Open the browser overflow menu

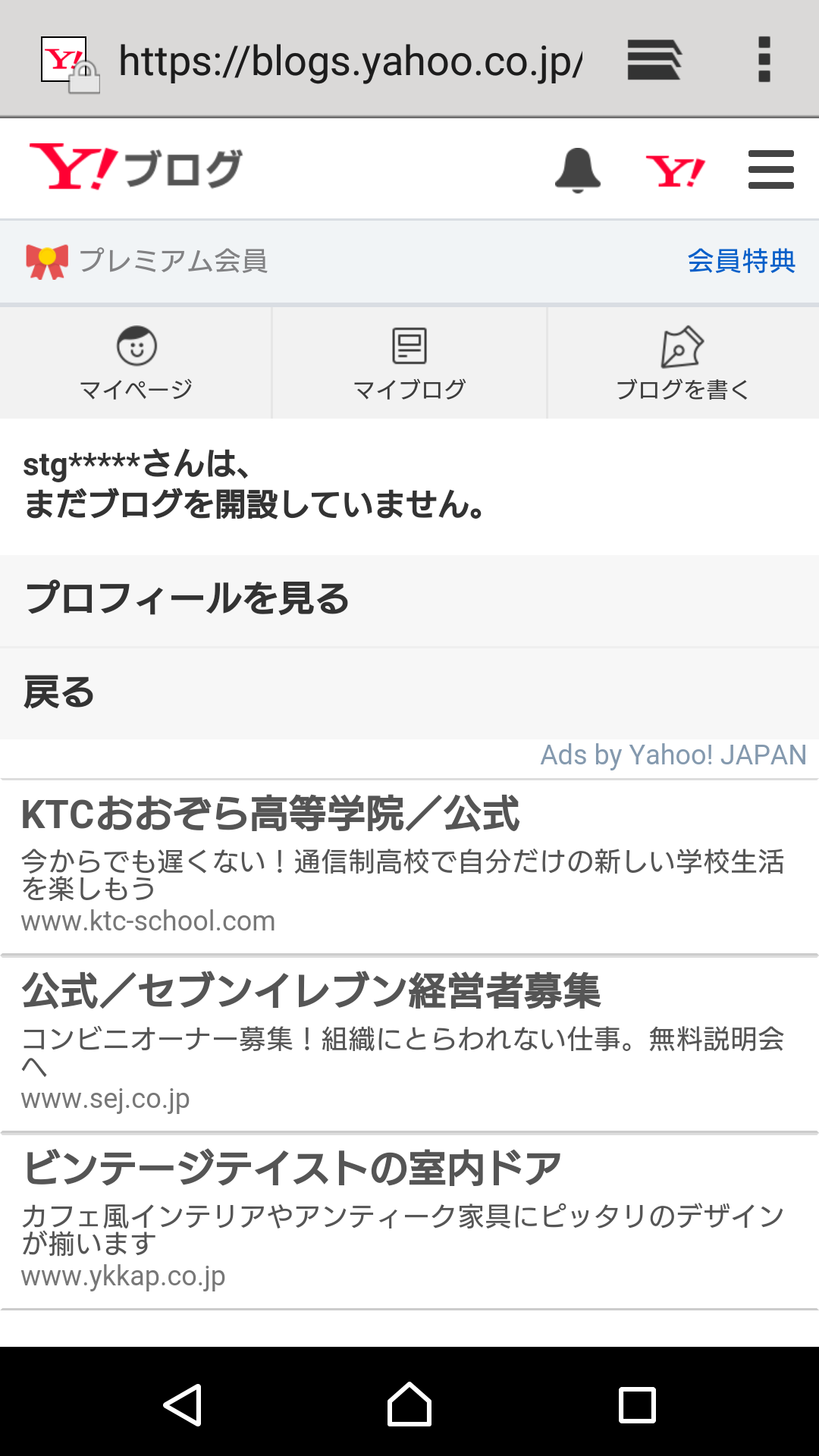[764, 59]
